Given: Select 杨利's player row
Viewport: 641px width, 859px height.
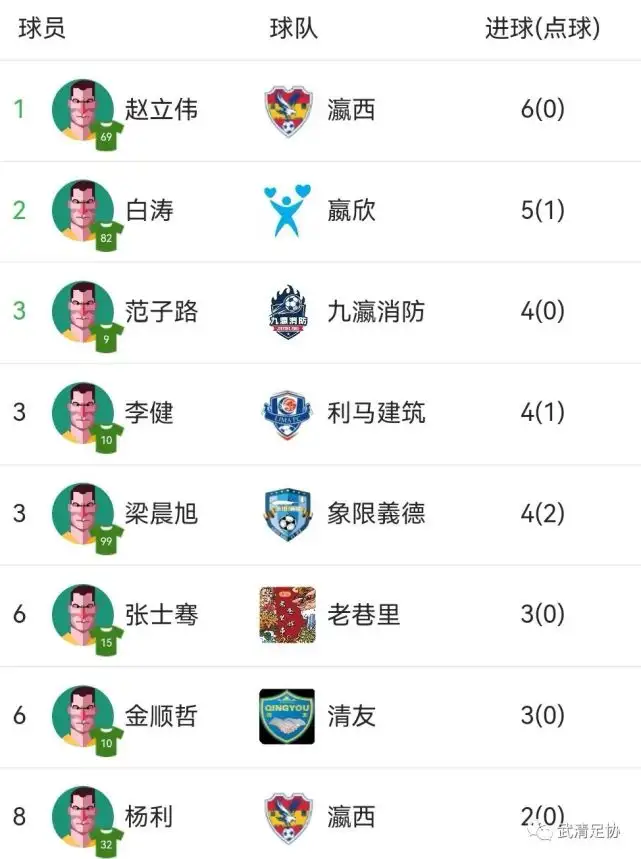Looking at the screenshot, I should tap(320, 814).
